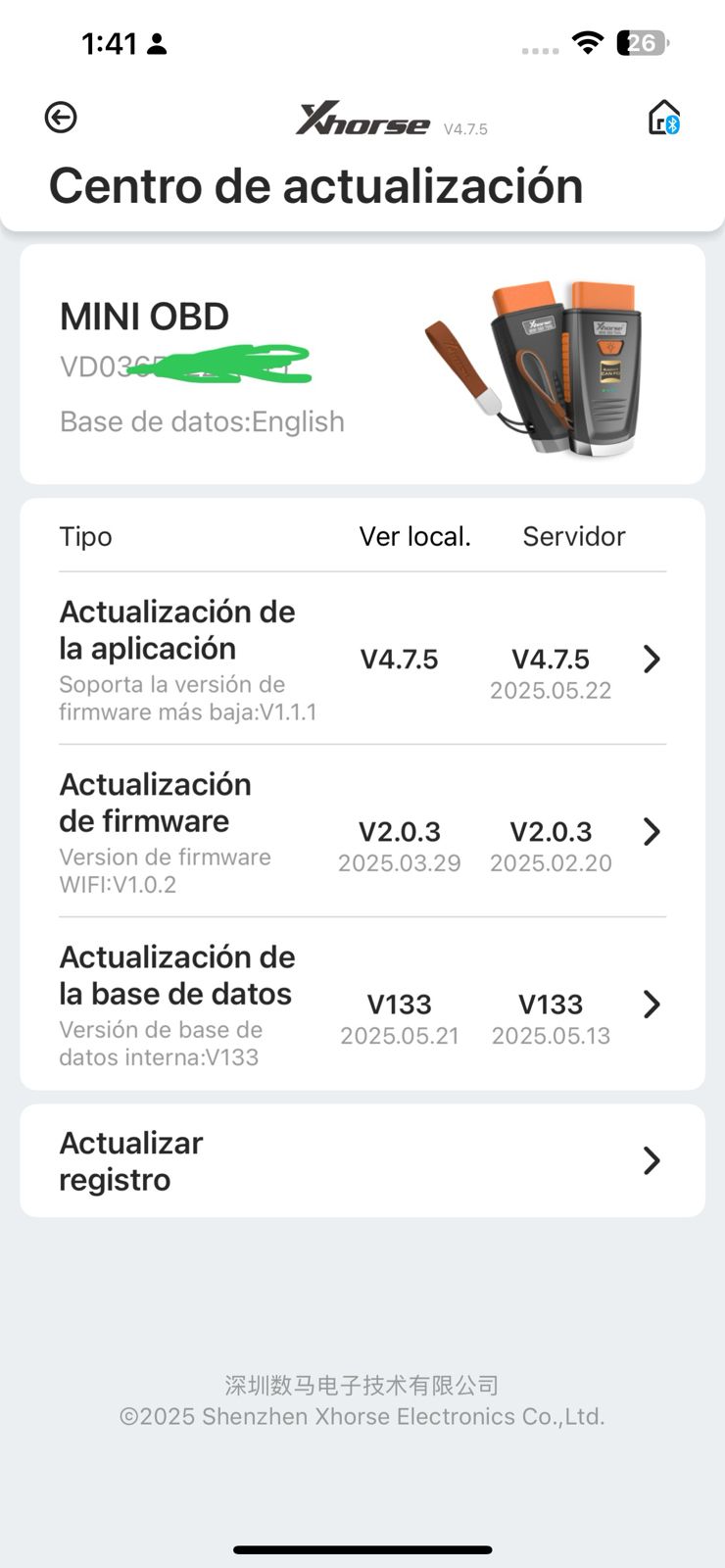This screenshot has width=725, height=1568.
Task: Select the MINI OBD device card
Action: [362, 365]
